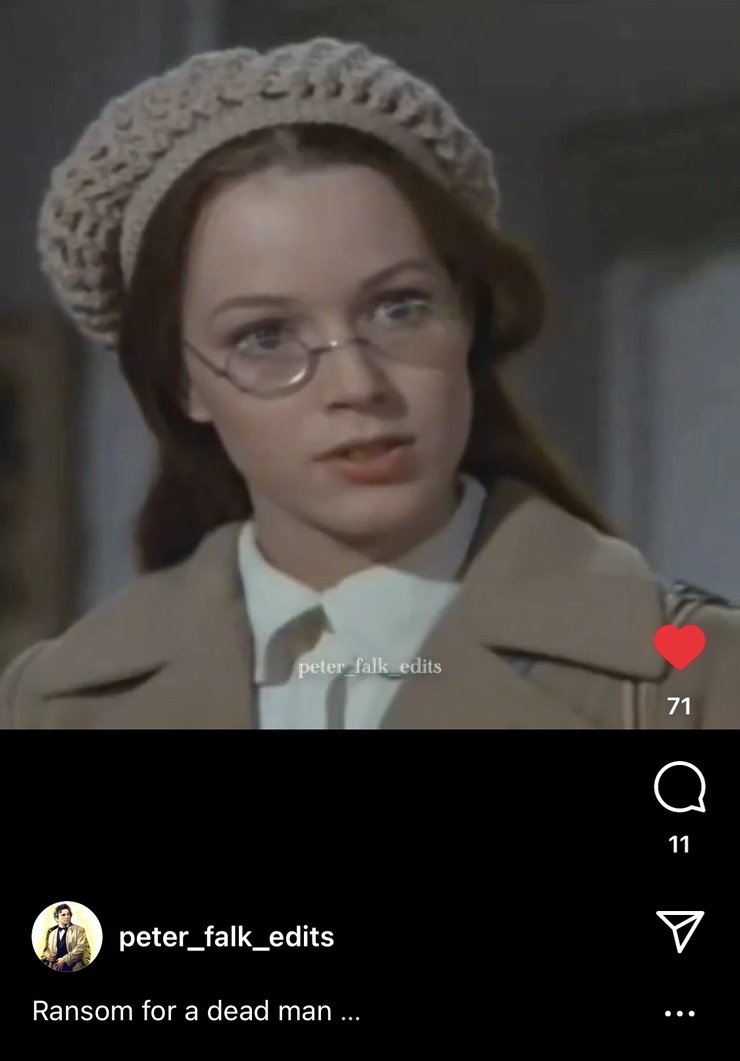Image resolution: width=740 pixels, height=1061 pixels.
Task: Expand the caption "Ransom for a dead man"
Action: point(196,1011)
